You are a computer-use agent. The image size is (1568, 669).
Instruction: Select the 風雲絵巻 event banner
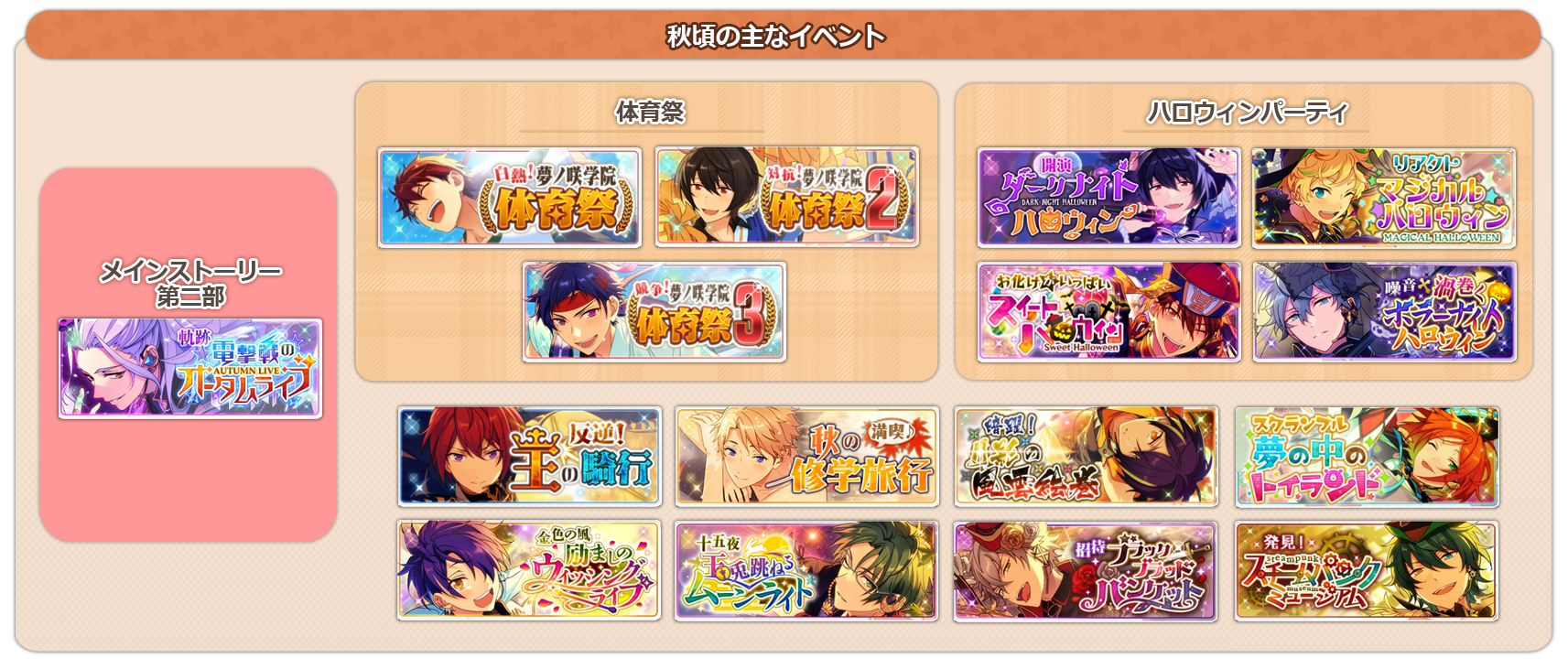(1086, 457)
